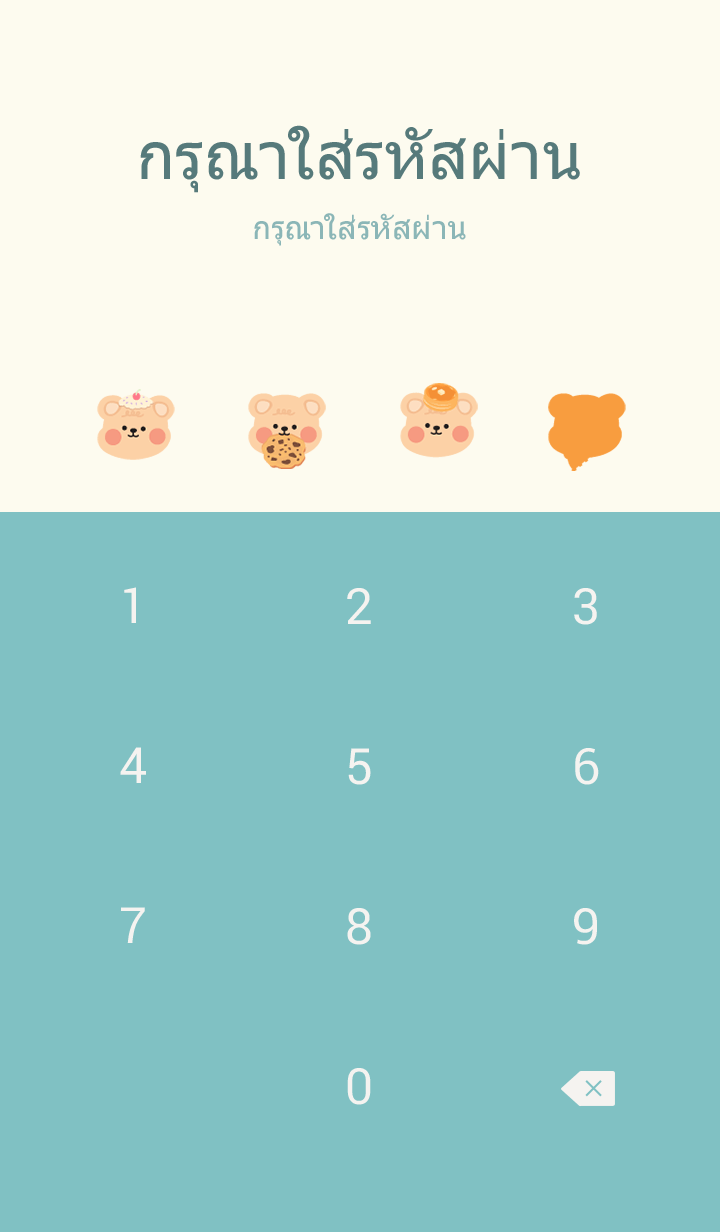Tap digit 8 on the keypad
The image size is (720, 1232).
click(359, 927)
